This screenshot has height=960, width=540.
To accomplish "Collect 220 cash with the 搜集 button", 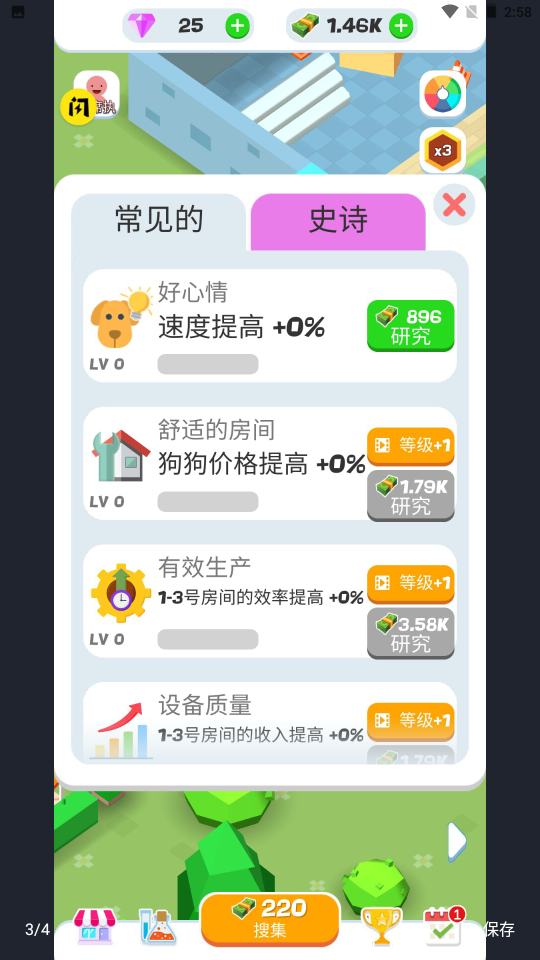I will click(270, 919).
